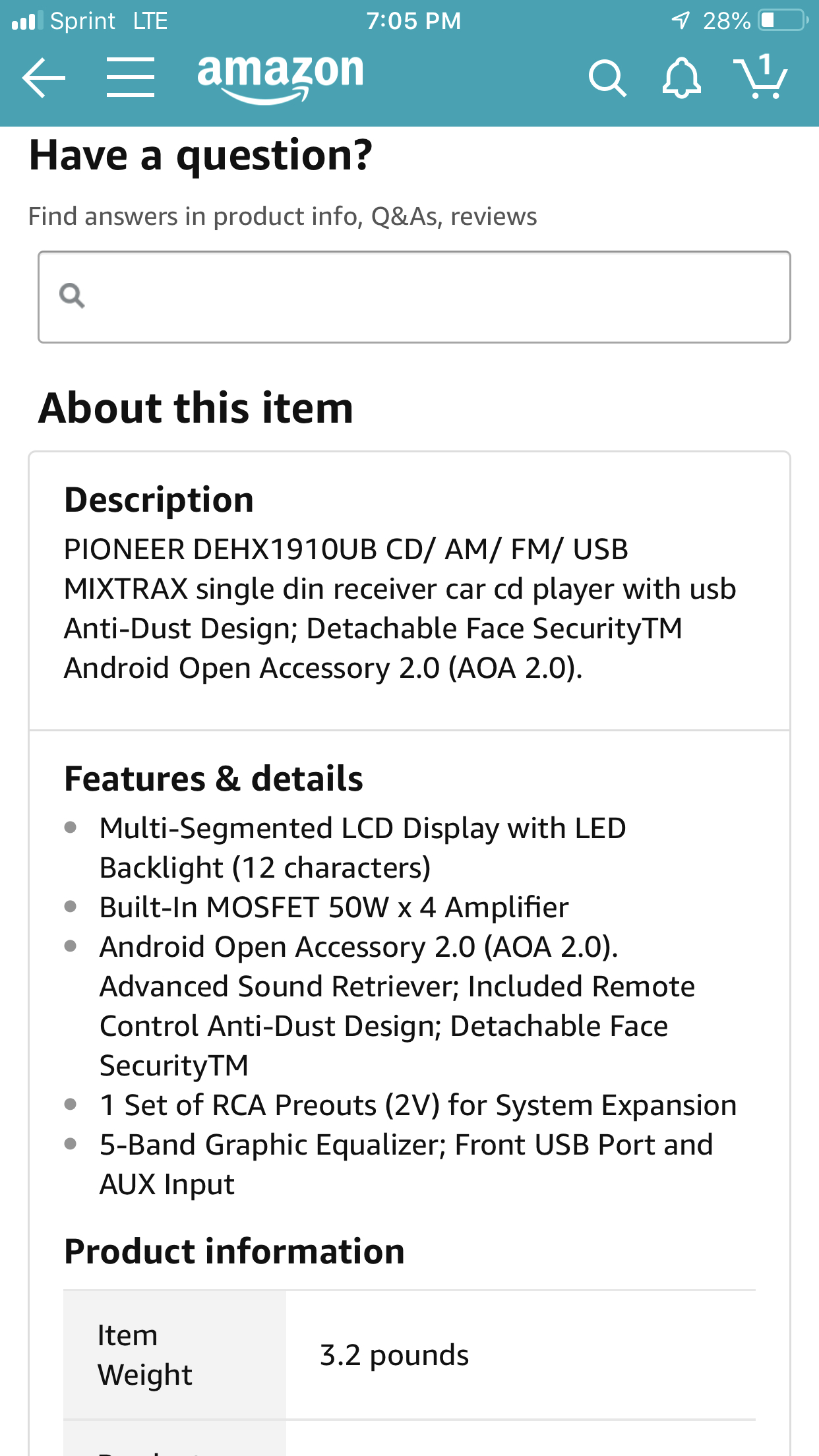This screenshot has height=1456, width=819.
Task: Open the hamburger menu
Action: click(131, 78)
